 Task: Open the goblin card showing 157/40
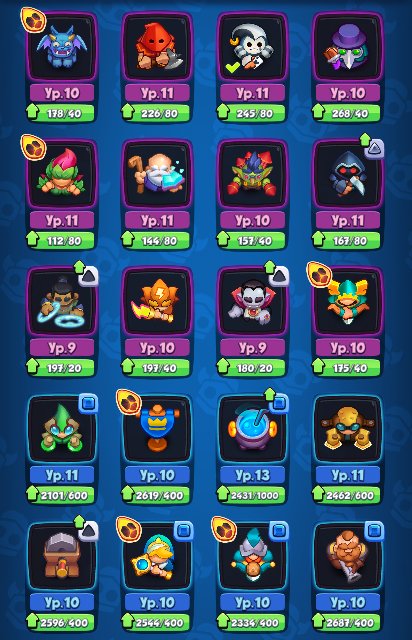[253, 194]
